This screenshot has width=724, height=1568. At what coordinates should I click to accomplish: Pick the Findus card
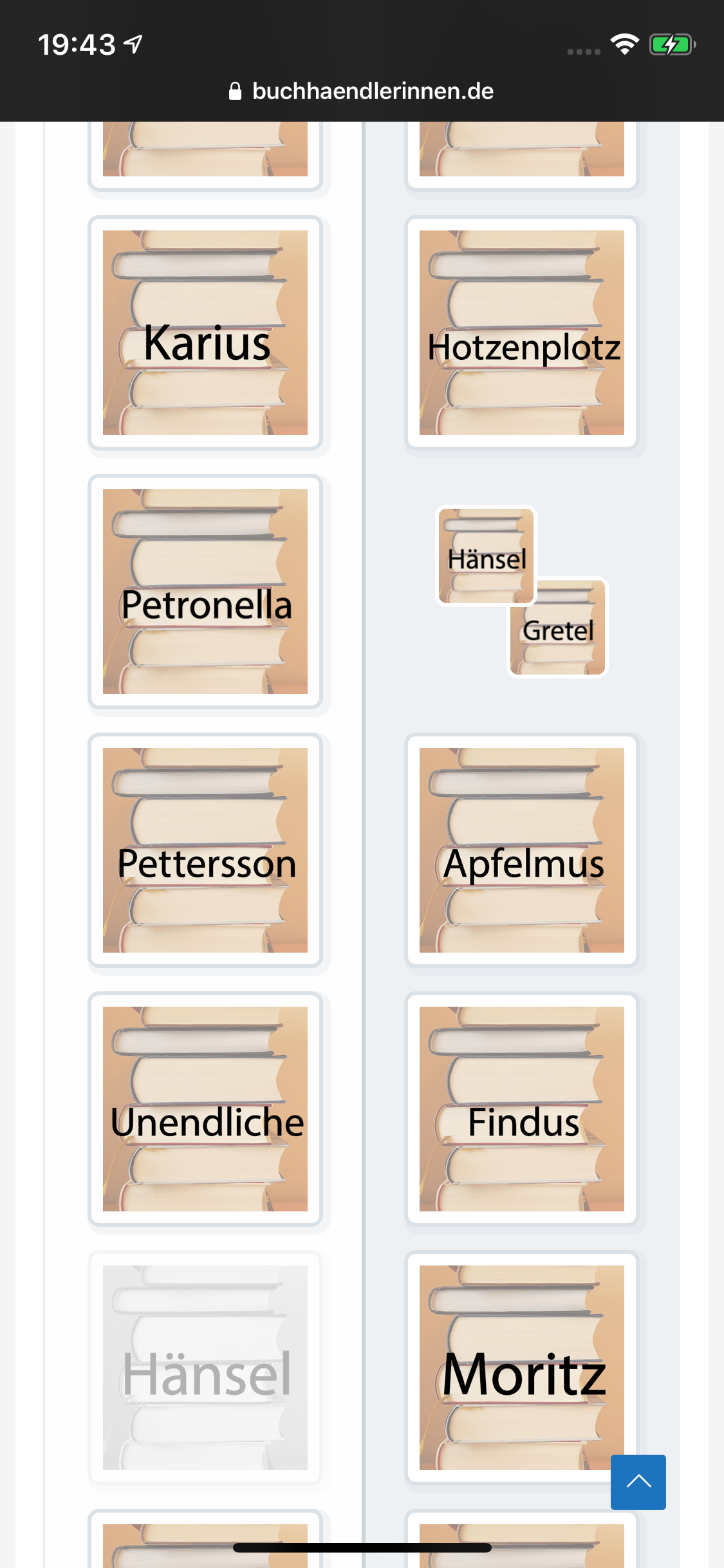(x=522, y=1109)
